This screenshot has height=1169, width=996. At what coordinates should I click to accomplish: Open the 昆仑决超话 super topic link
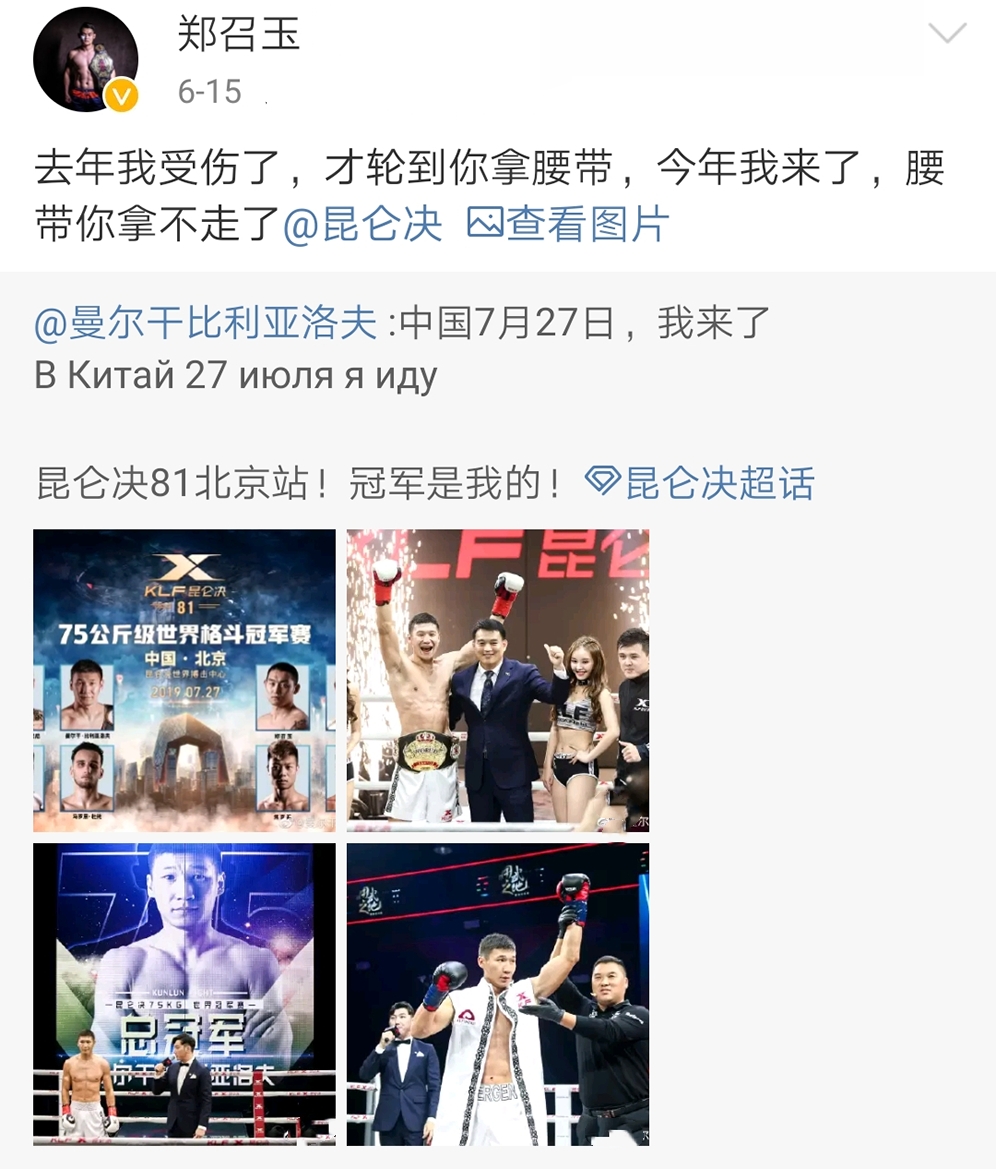(x=700, y=484)
